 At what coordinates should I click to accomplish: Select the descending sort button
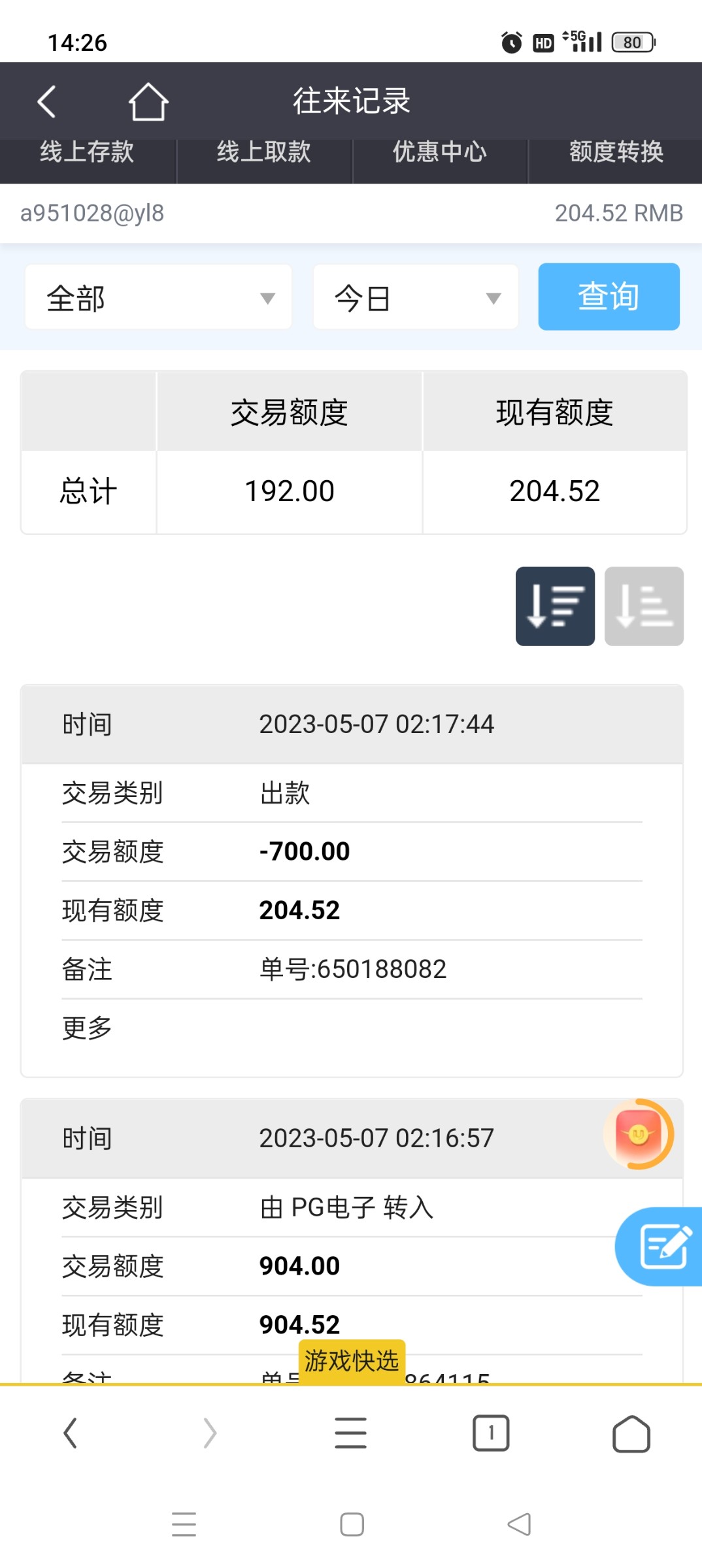tap(555, 606)
